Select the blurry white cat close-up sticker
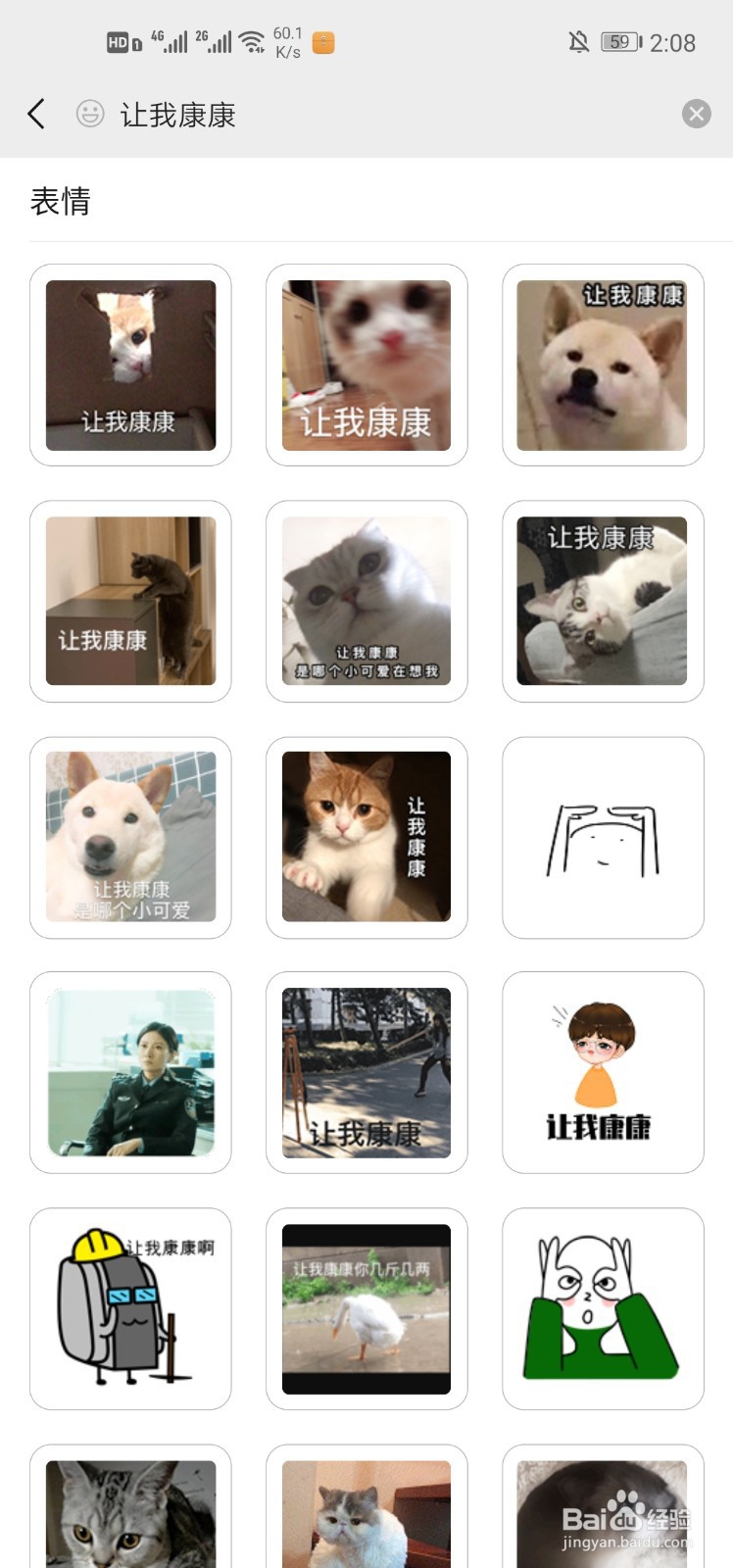The width and height of the screenshot is (733, 1568). pos(366,365)
